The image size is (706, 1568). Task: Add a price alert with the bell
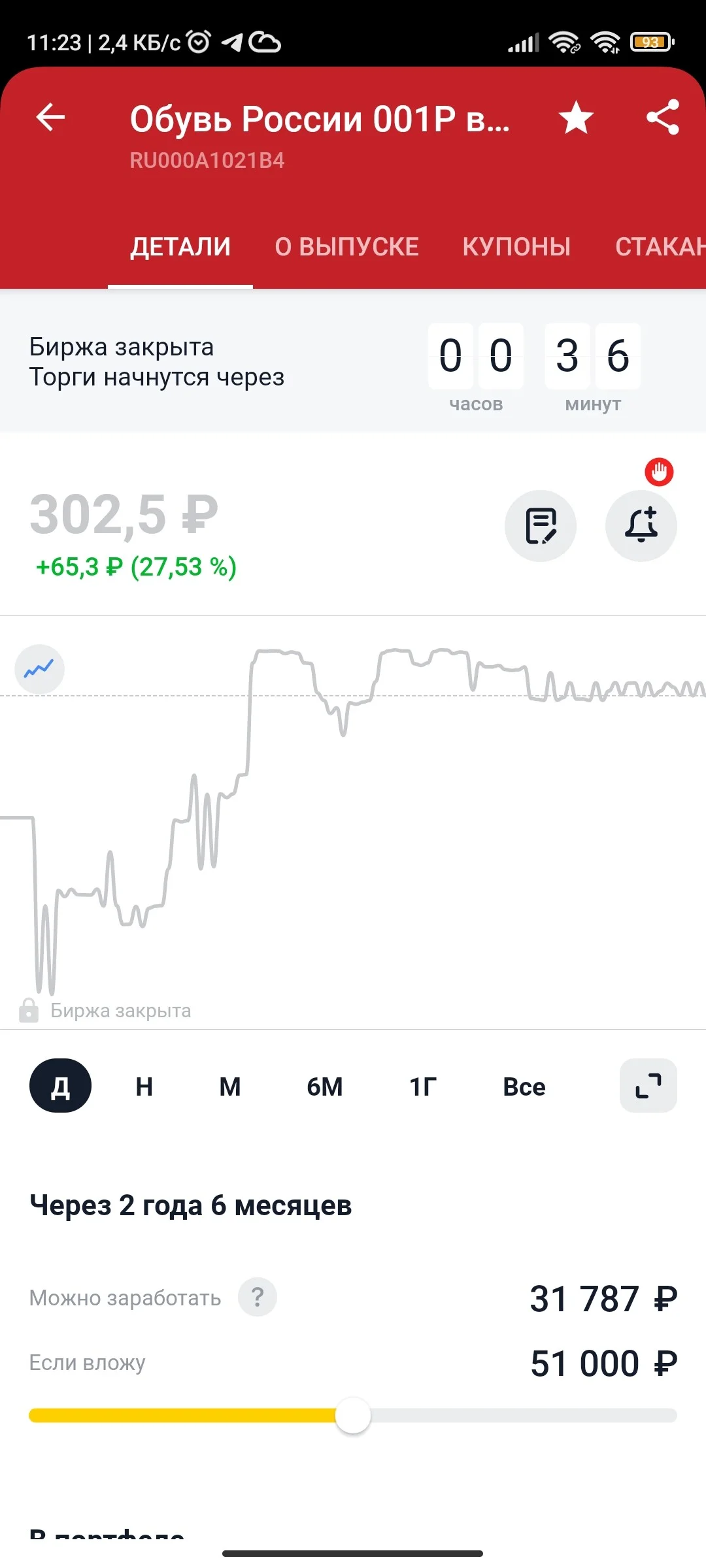coord(641,526)
